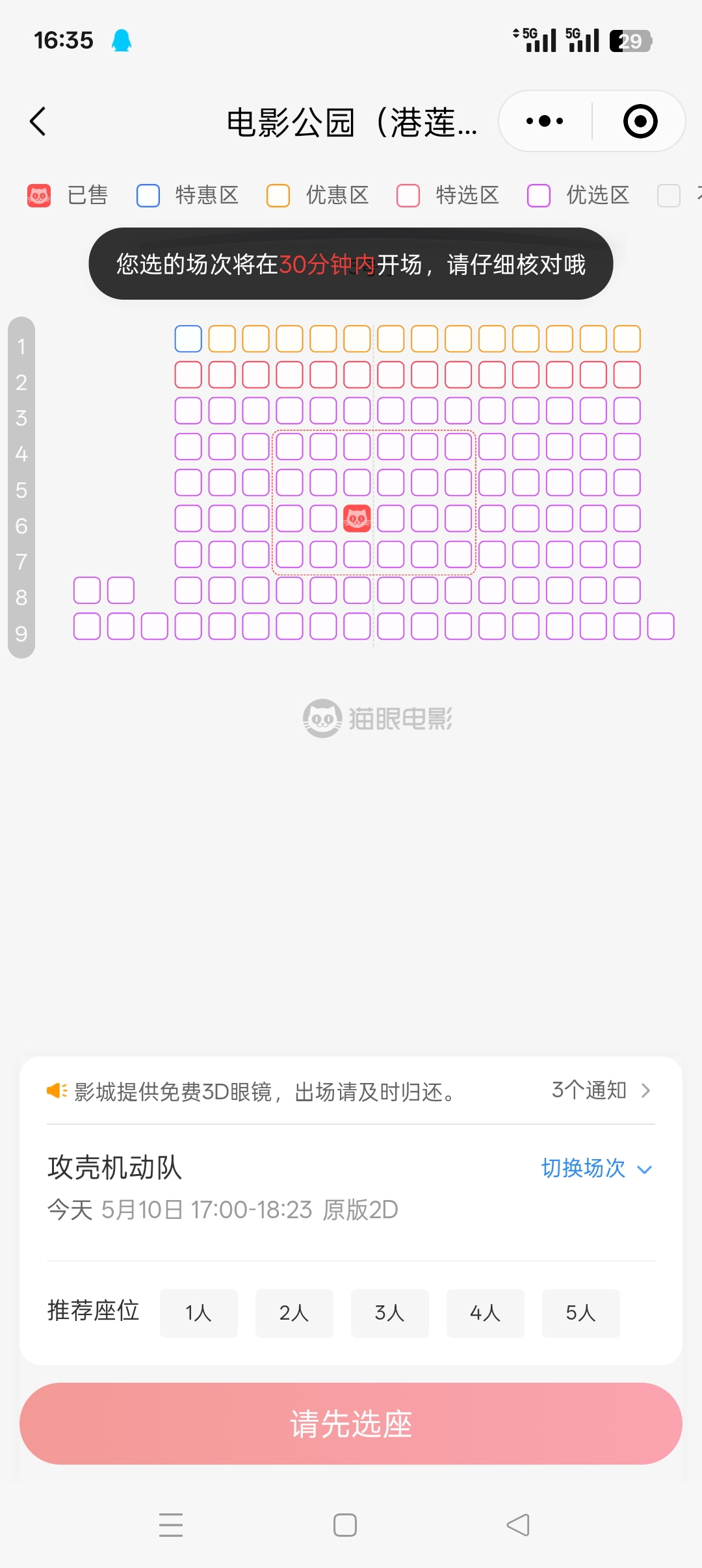Go to the system home screen
Screen dimensions: 702x1568
point(345,1524)
